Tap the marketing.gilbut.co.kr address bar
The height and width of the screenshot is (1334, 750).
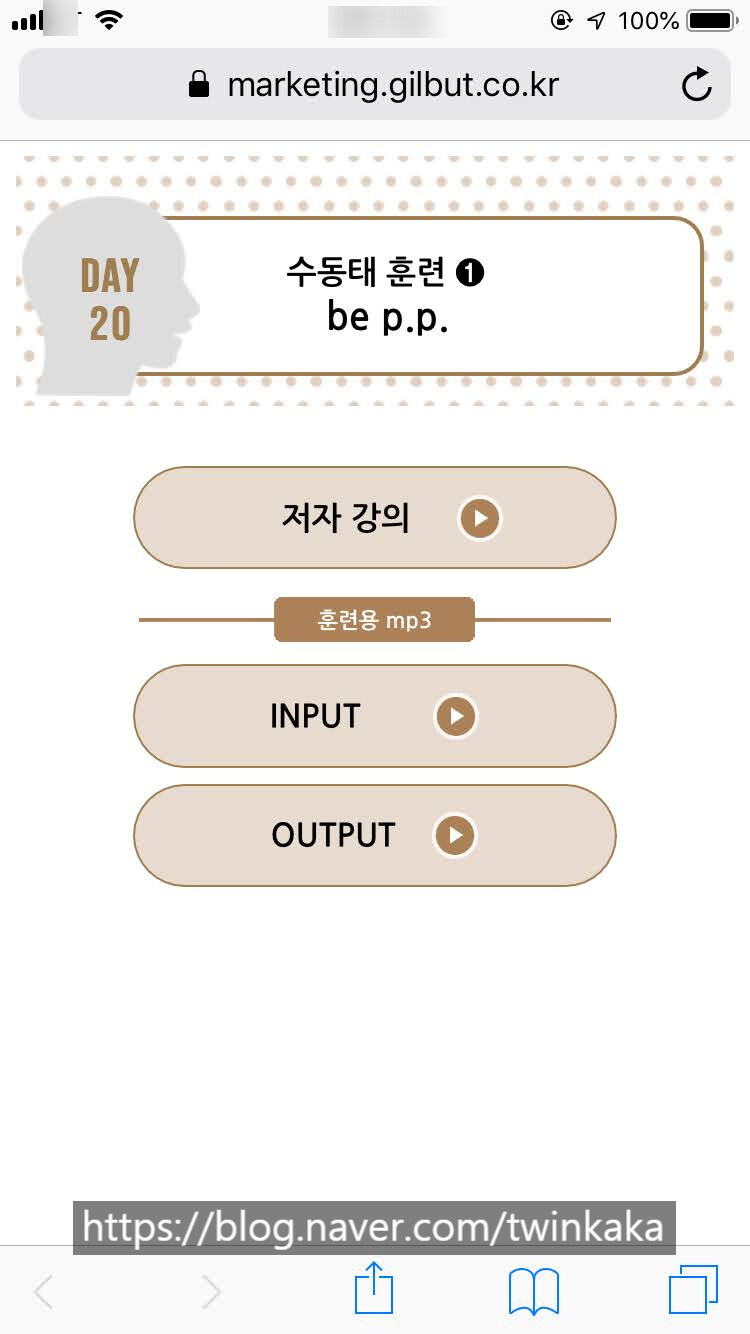click(375, 85)
